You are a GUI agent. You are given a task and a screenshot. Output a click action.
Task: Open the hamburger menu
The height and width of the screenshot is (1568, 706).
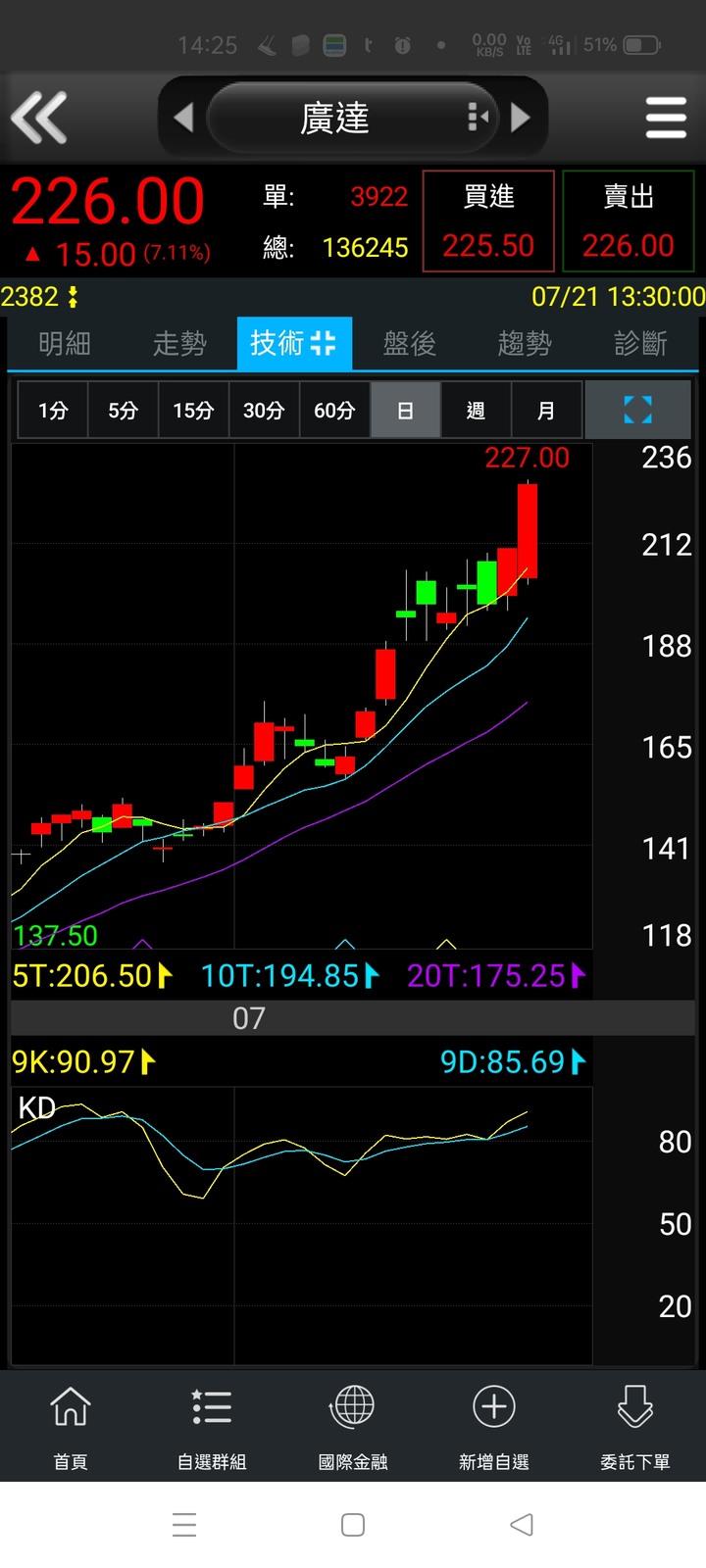(x=666, y=118)
